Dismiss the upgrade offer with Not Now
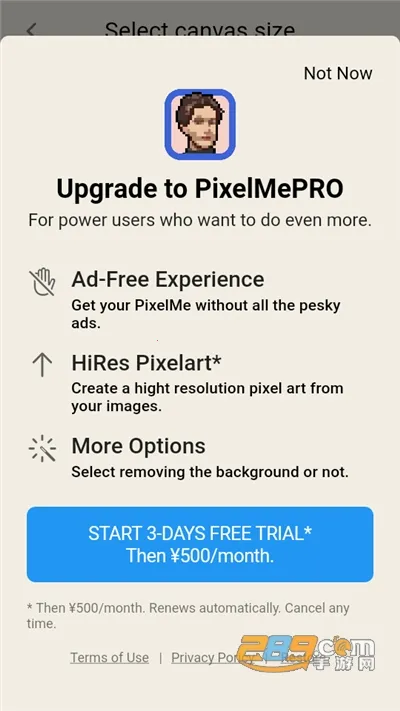Screen dimensions: 400x711 pos(338,73)
